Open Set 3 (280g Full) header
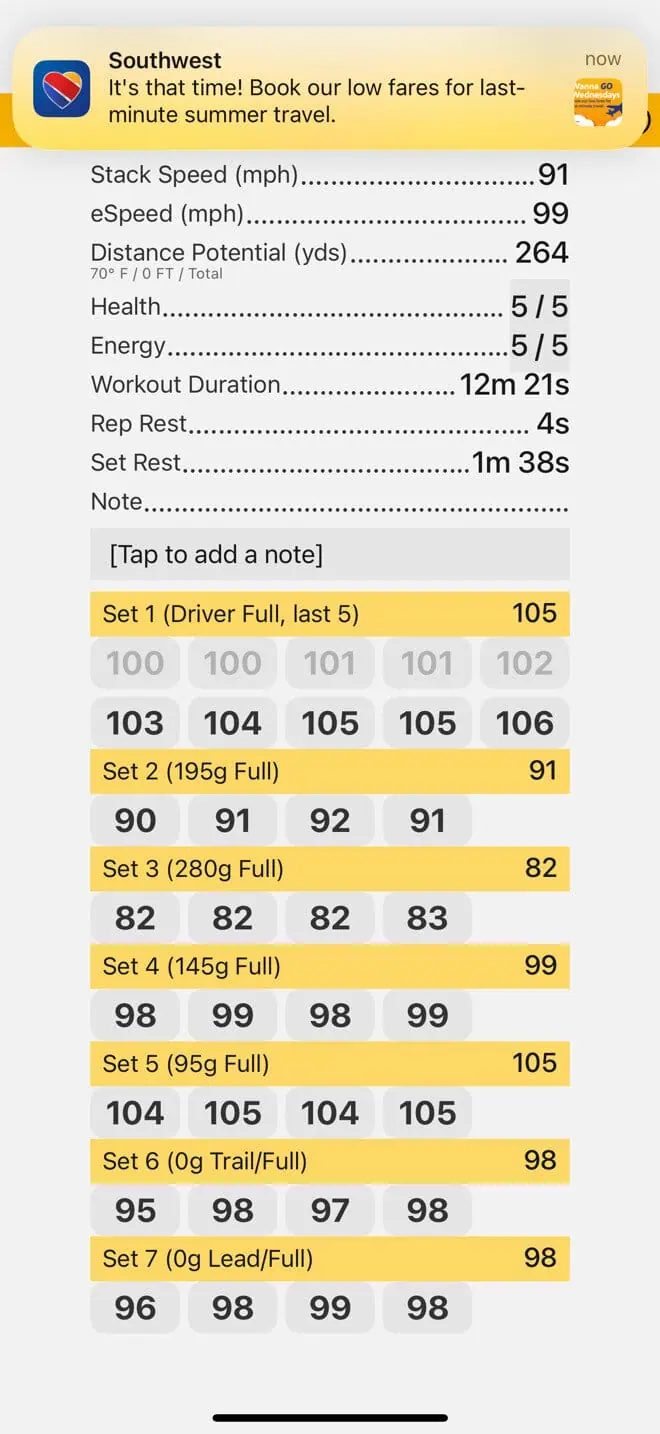 pyautogui.click(x=330, y=868)
